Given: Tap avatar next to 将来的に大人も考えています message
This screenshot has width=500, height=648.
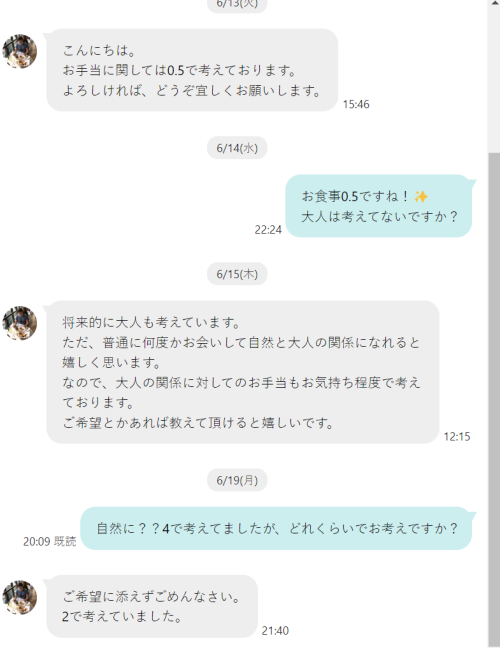Looking at the screenshot, I should coord(20,323).
